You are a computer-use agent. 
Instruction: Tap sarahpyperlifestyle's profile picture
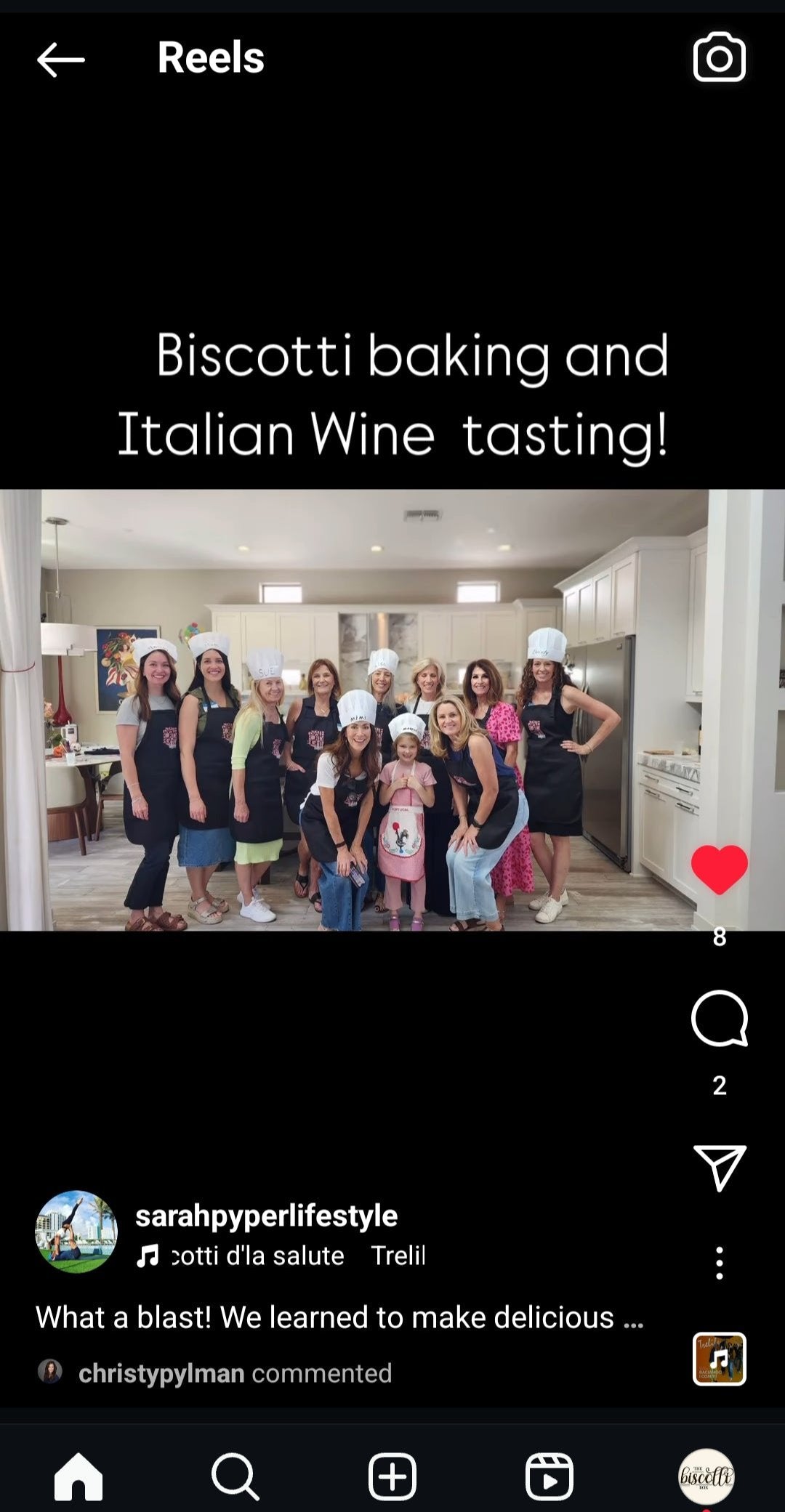click(x=76, y=1232)
